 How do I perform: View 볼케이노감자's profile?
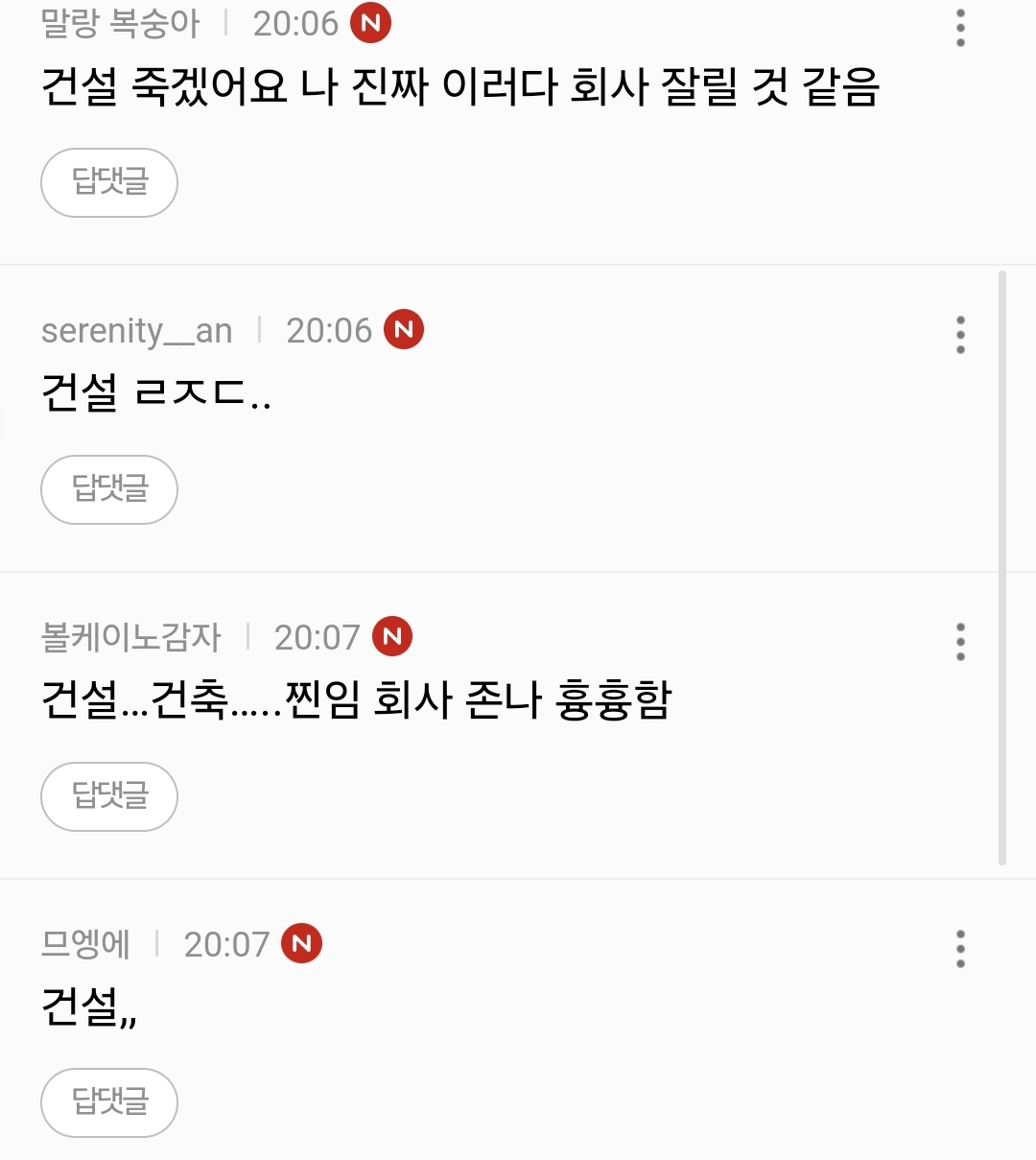130,638
